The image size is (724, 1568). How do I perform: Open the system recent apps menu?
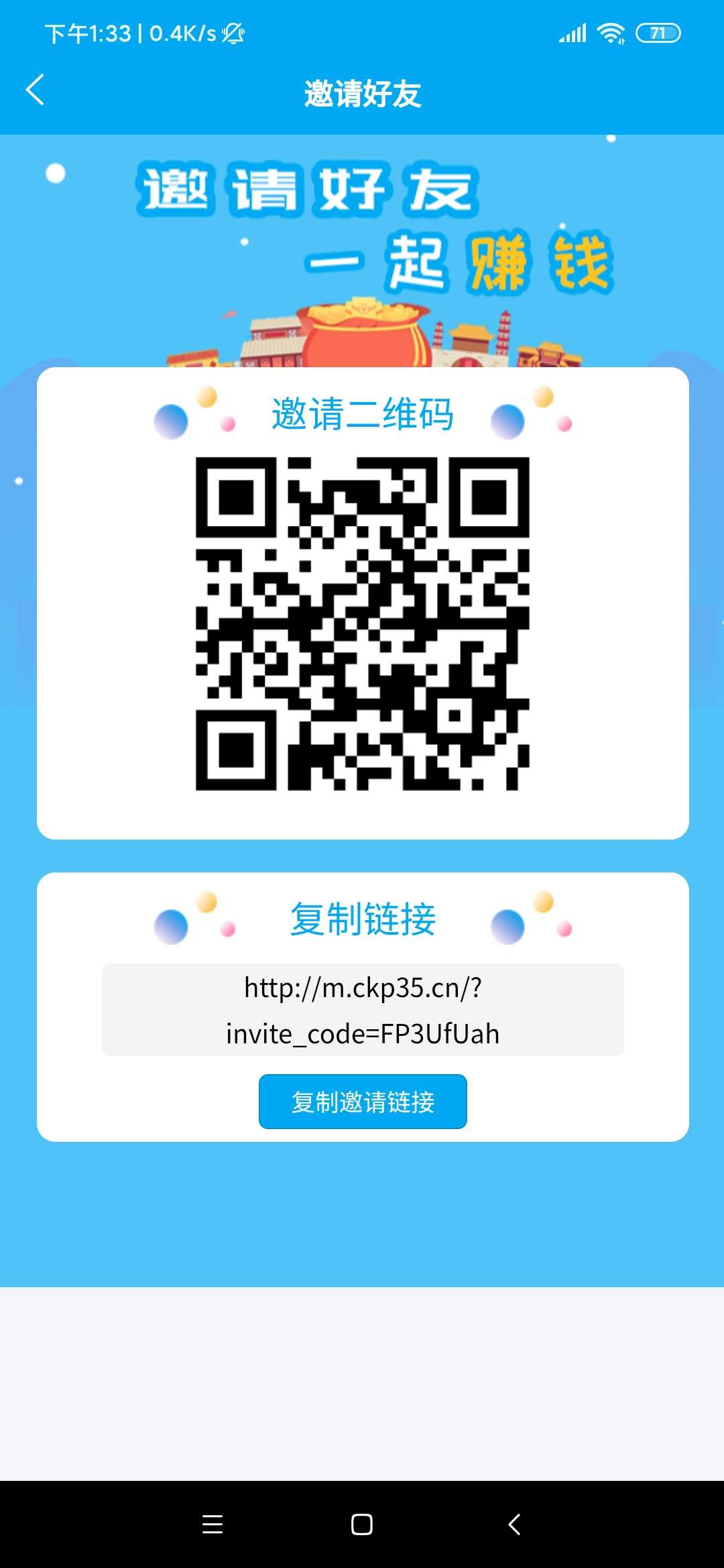tap(213, 1524)
